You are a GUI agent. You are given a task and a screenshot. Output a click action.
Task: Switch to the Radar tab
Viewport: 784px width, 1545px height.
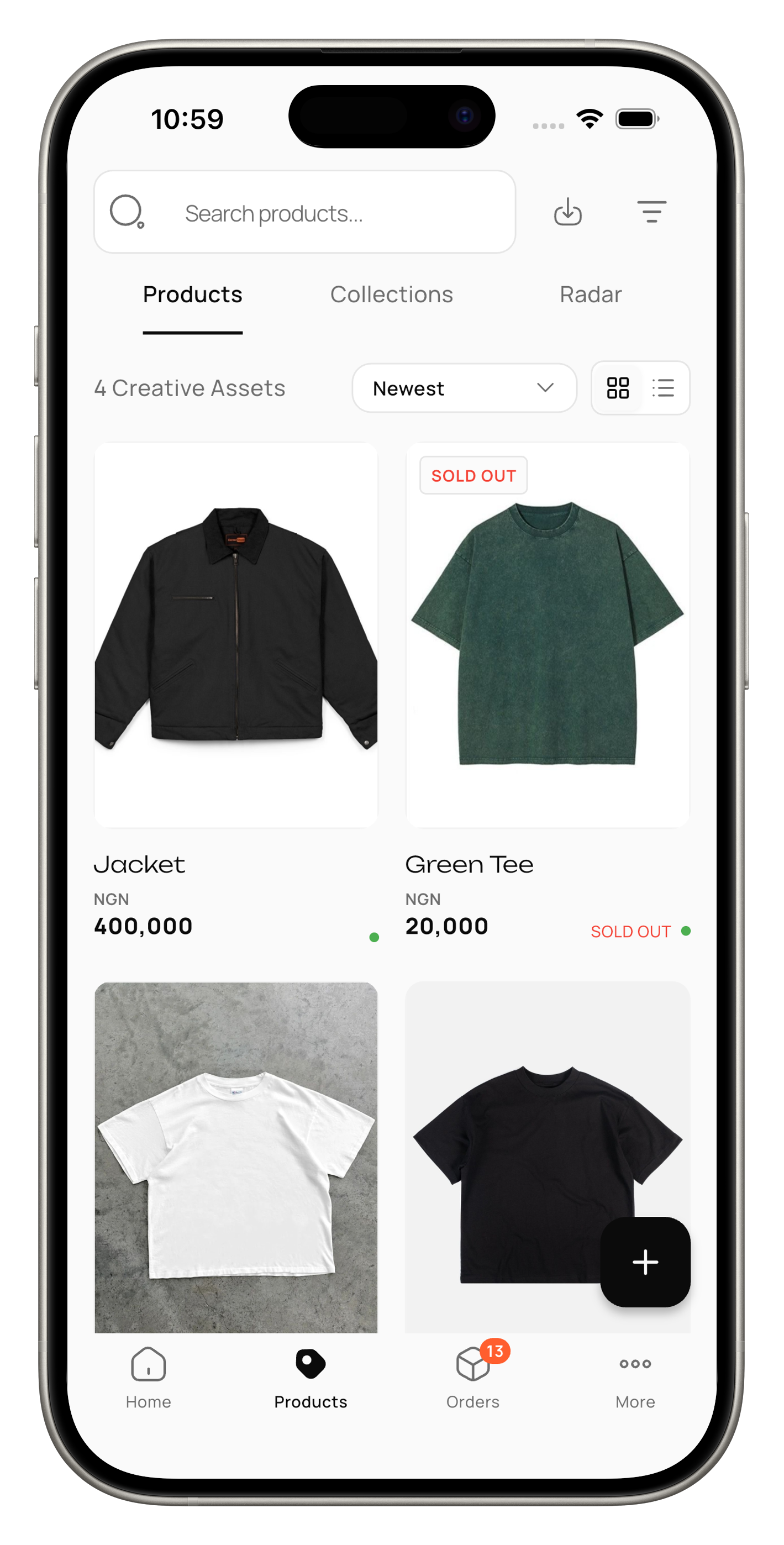tap(590, 295)
